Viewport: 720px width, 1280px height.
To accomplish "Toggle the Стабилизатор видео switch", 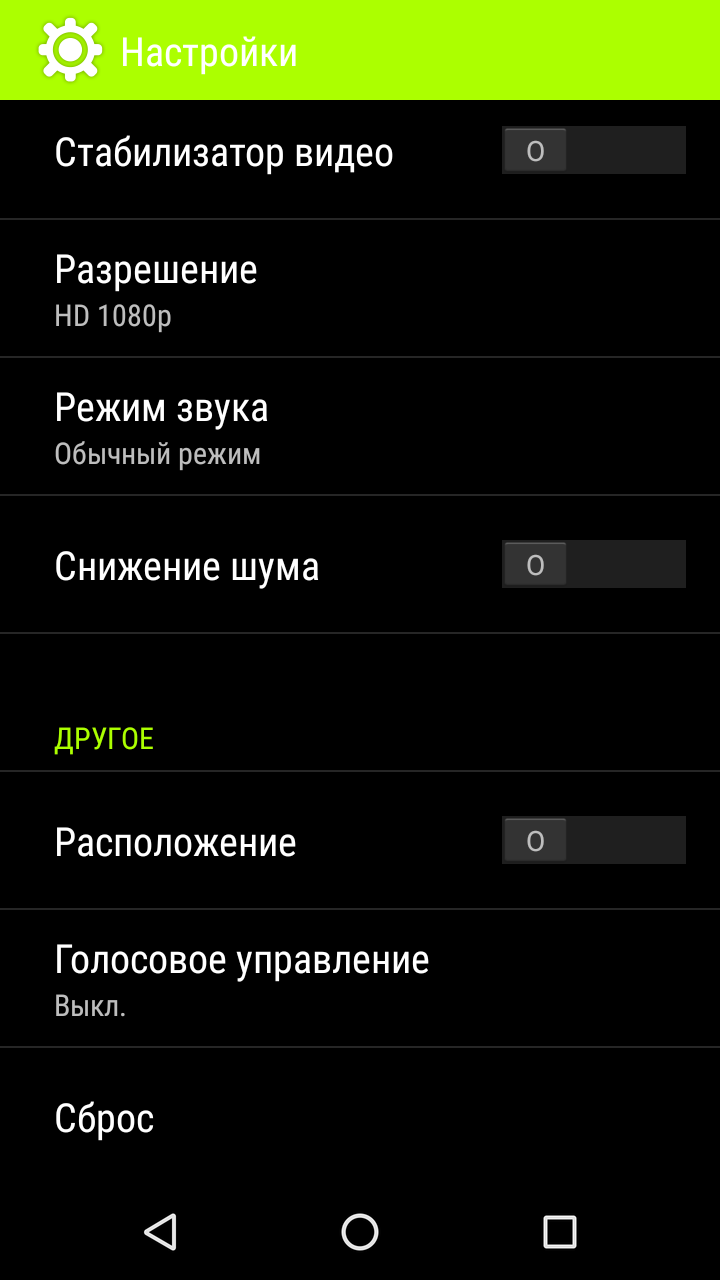I will pos(593,151).
